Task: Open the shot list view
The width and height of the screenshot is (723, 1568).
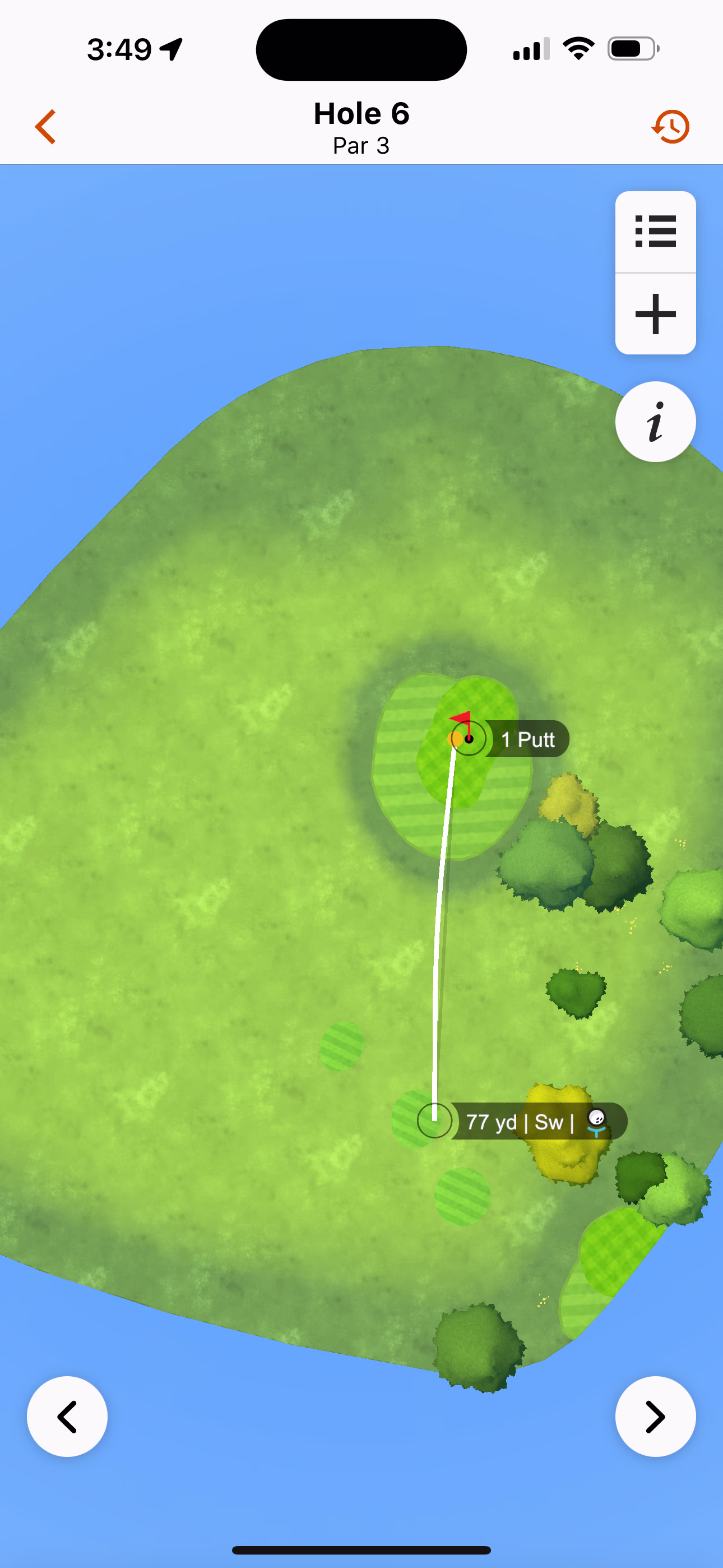Action: tap(655, 231)
